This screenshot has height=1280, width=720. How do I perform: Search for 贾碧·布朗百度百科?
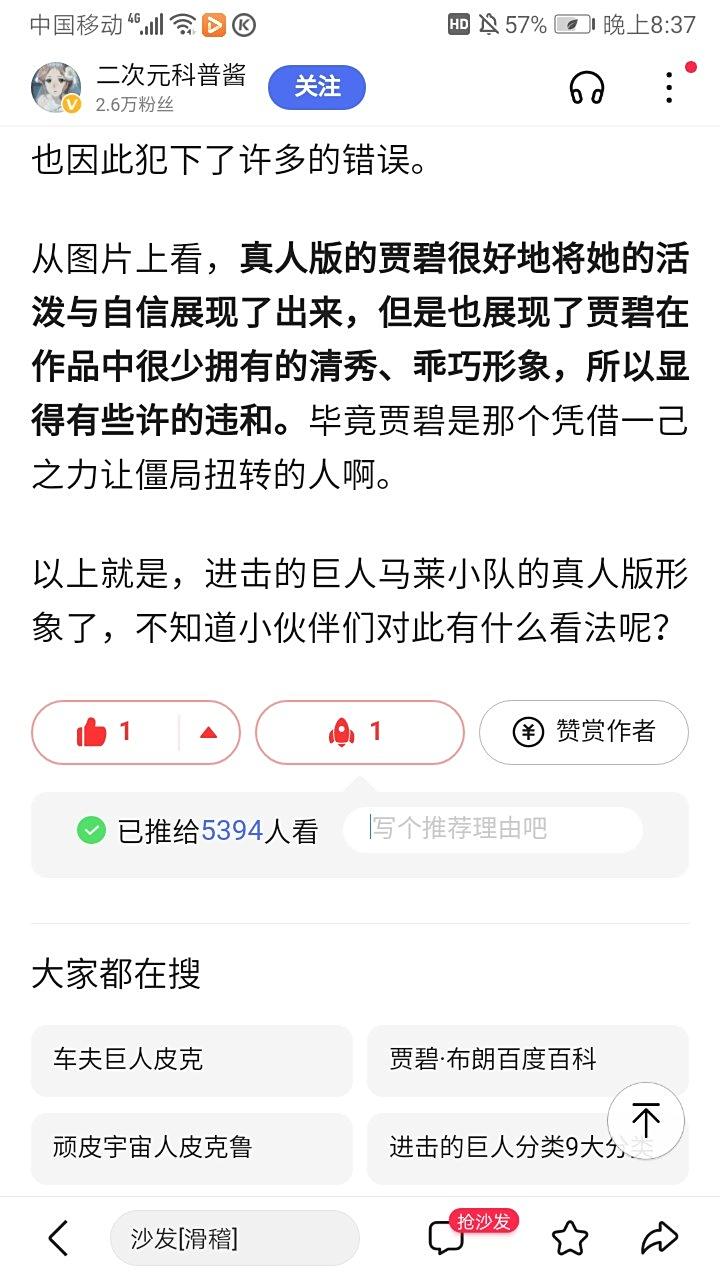[527, 1061]
